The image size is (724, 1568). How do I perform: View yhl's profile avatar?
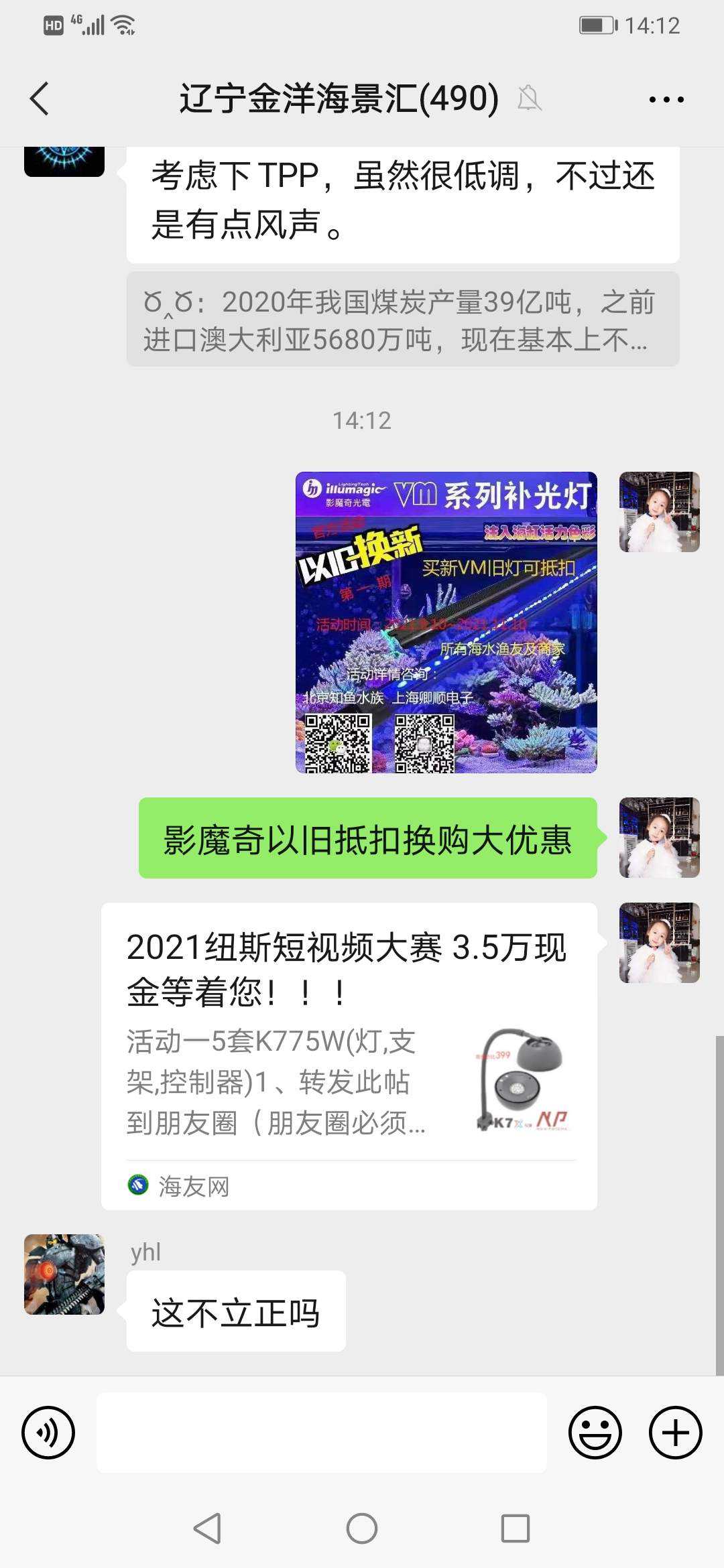[x=64, y=1274]
